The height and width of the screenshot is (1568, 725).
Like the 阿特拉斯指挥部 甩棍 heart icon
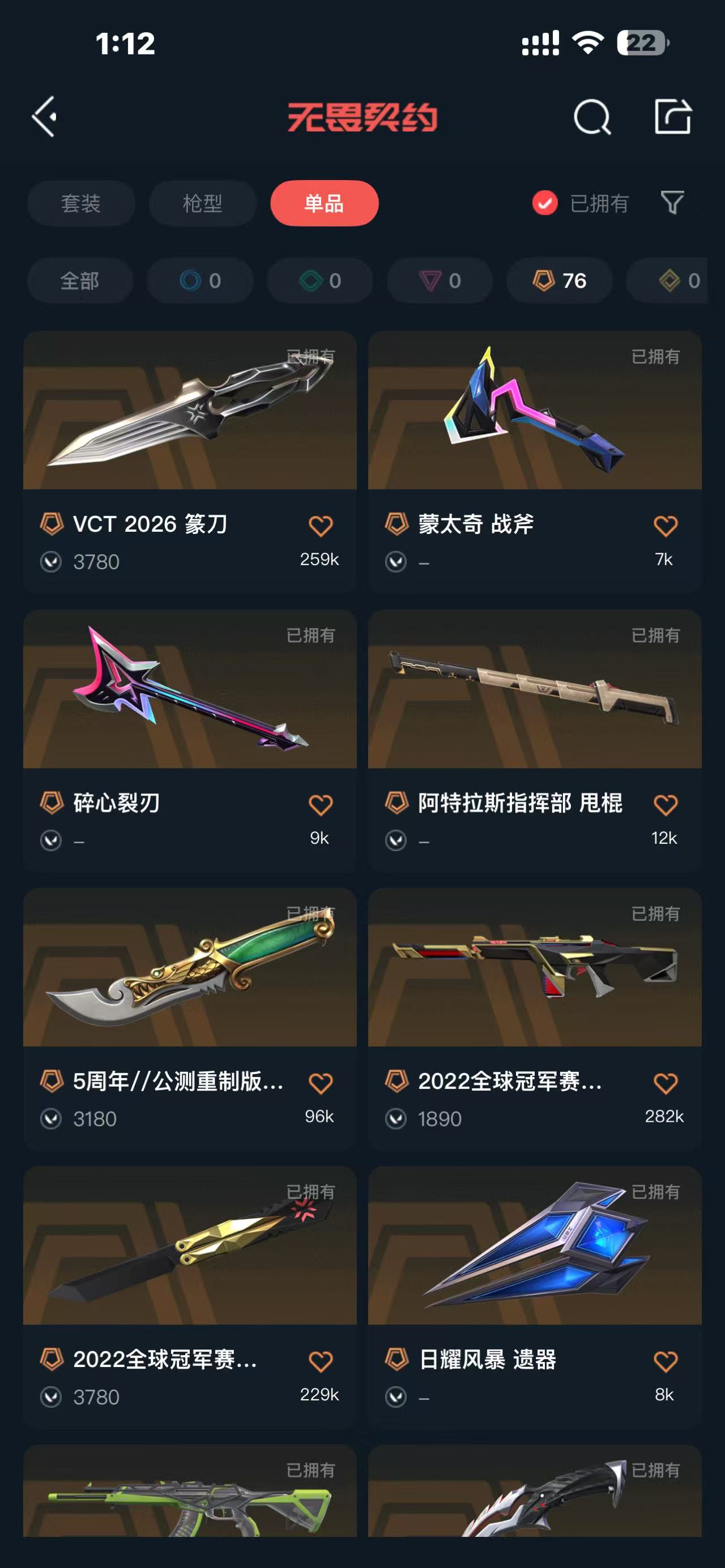666,805
